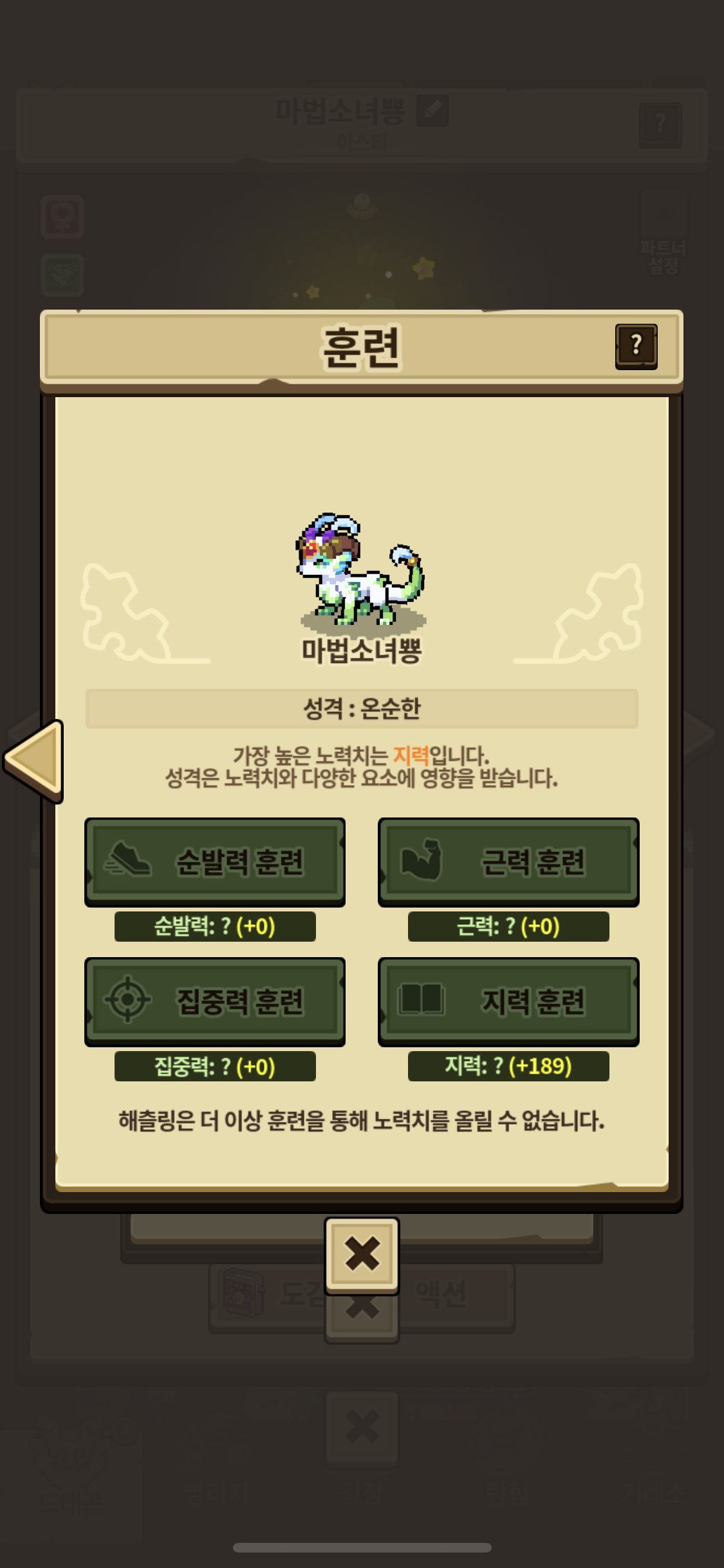Go to the previous hatchling with the left arrow
This screenshot has height=1568, width=724.
(x=35, y=760)
